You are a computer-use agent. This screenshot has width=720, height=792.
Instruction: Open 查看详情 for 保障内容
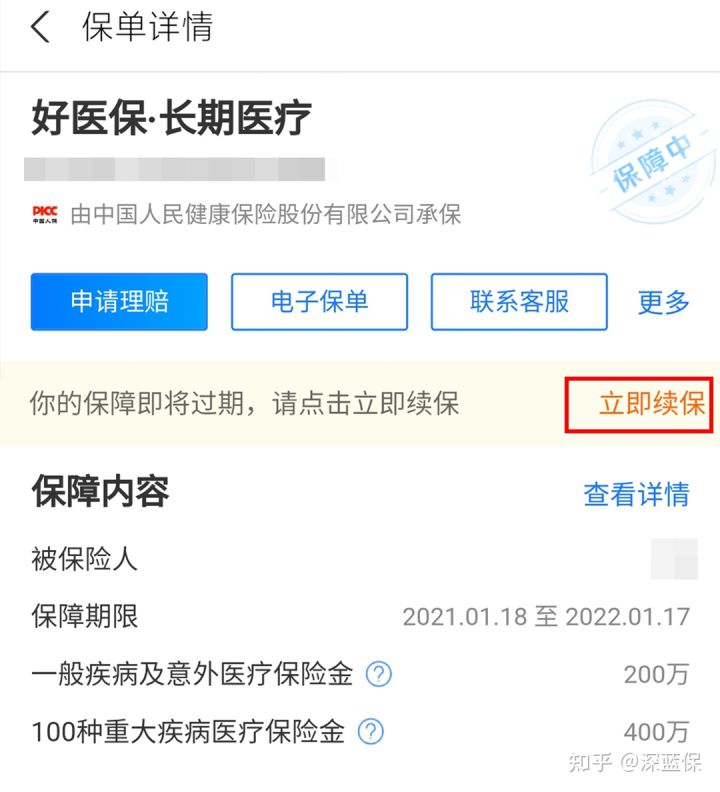(636, 494)
